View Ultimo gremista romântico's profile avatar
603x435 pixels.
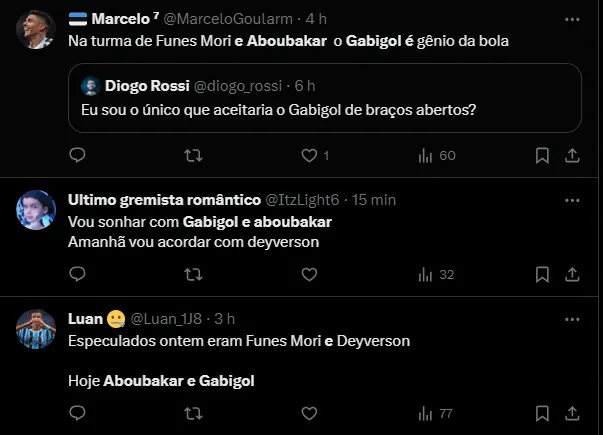(36, 209)
